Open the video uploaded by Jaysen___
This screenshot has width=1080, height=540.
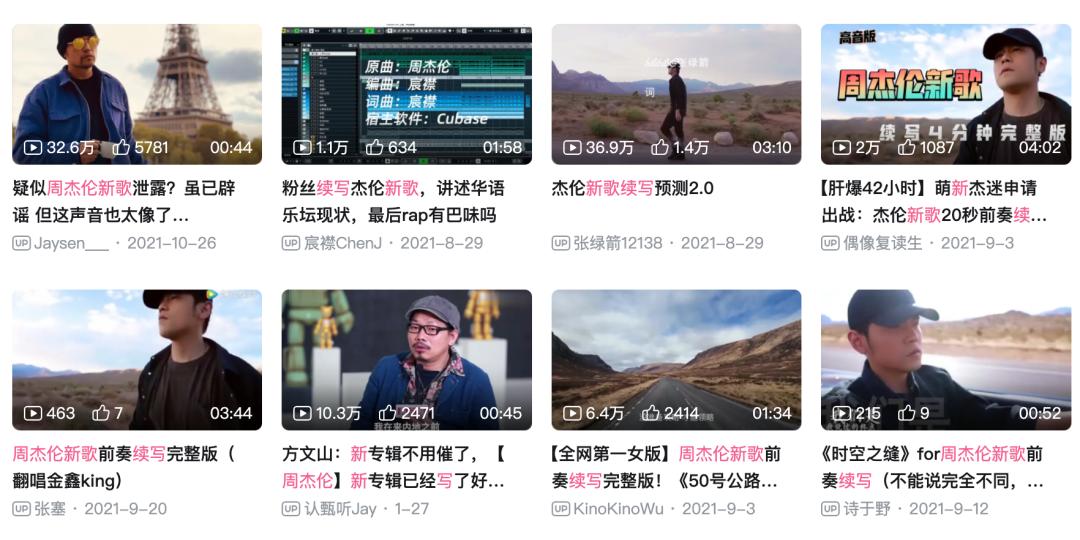coord(137,94)
